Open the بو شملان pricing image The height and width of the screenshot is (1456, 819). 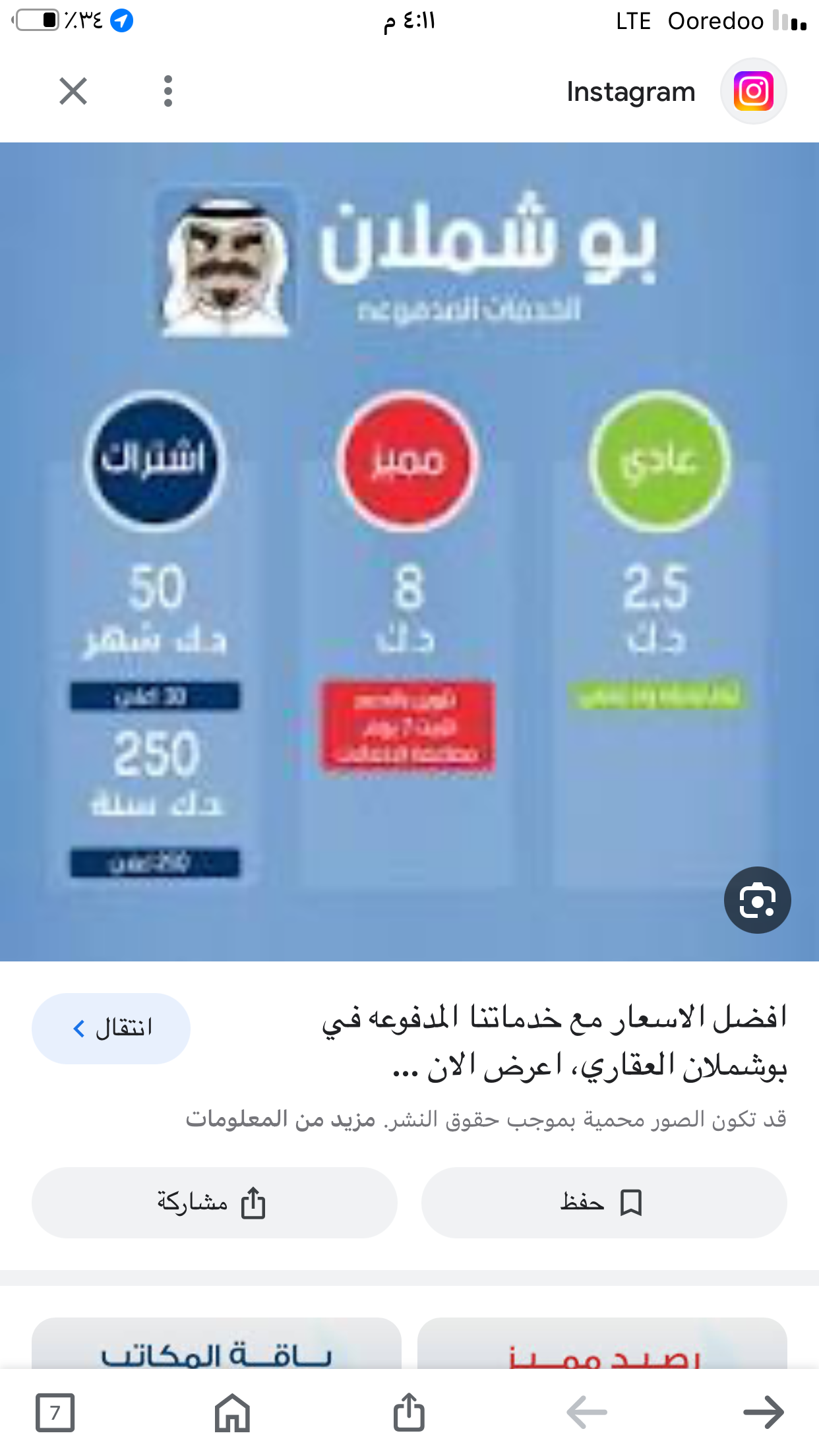coord(409,551)
